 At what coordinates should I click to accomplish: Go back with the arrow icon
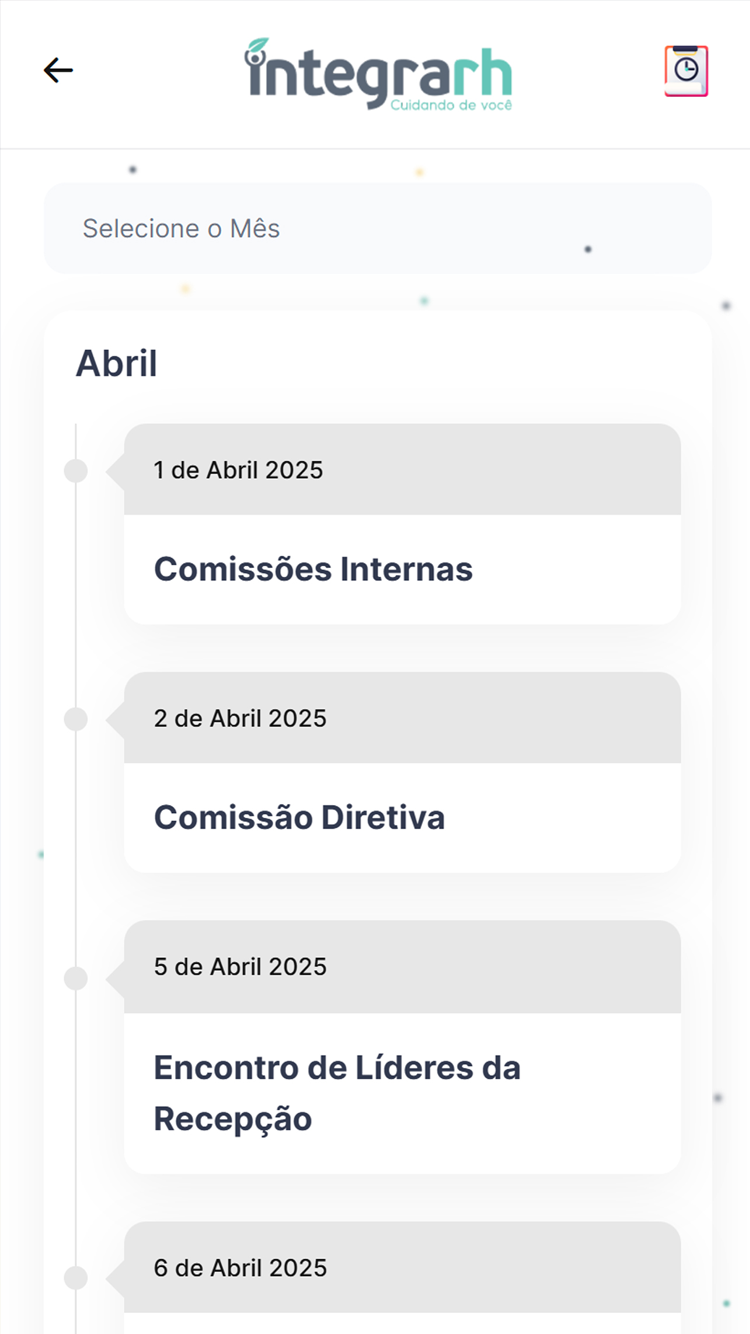point(58,70)
